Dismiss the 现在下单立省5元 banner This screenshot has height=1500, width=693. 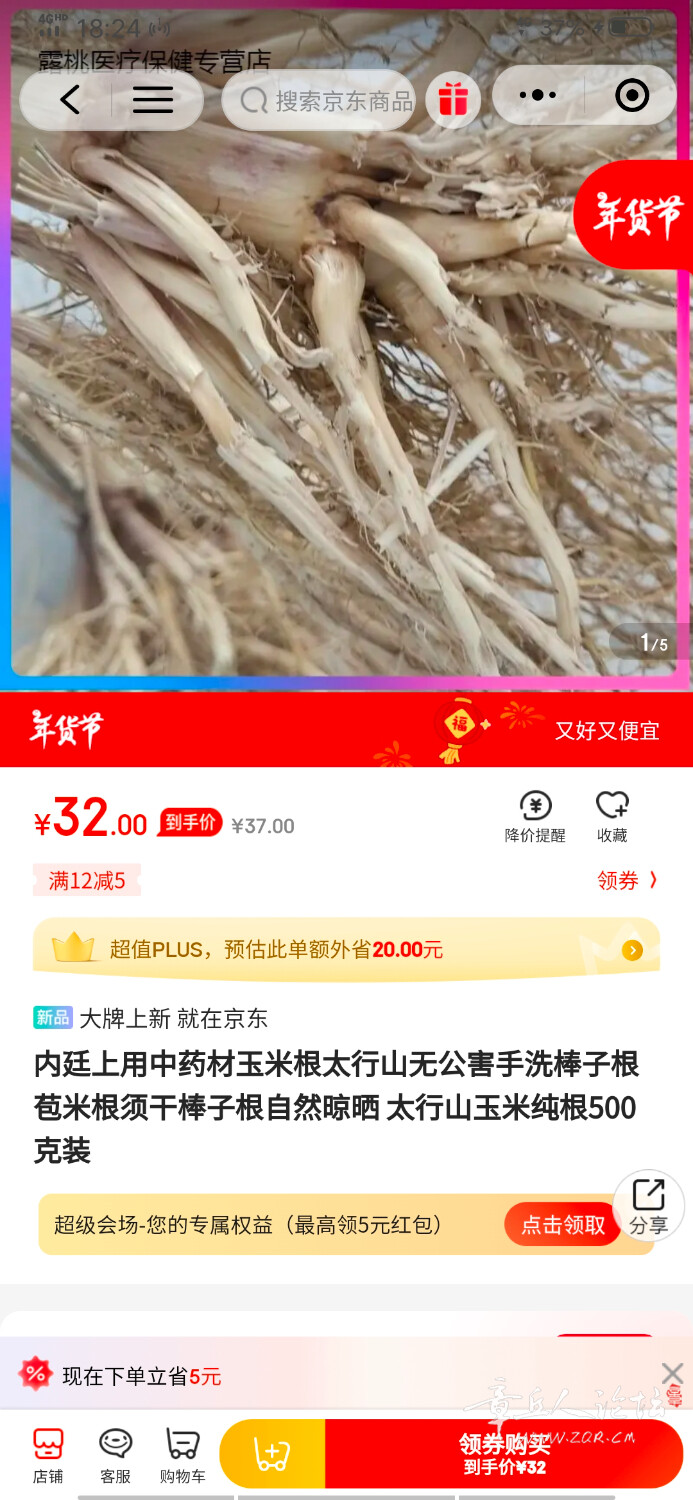point(672,1373)
